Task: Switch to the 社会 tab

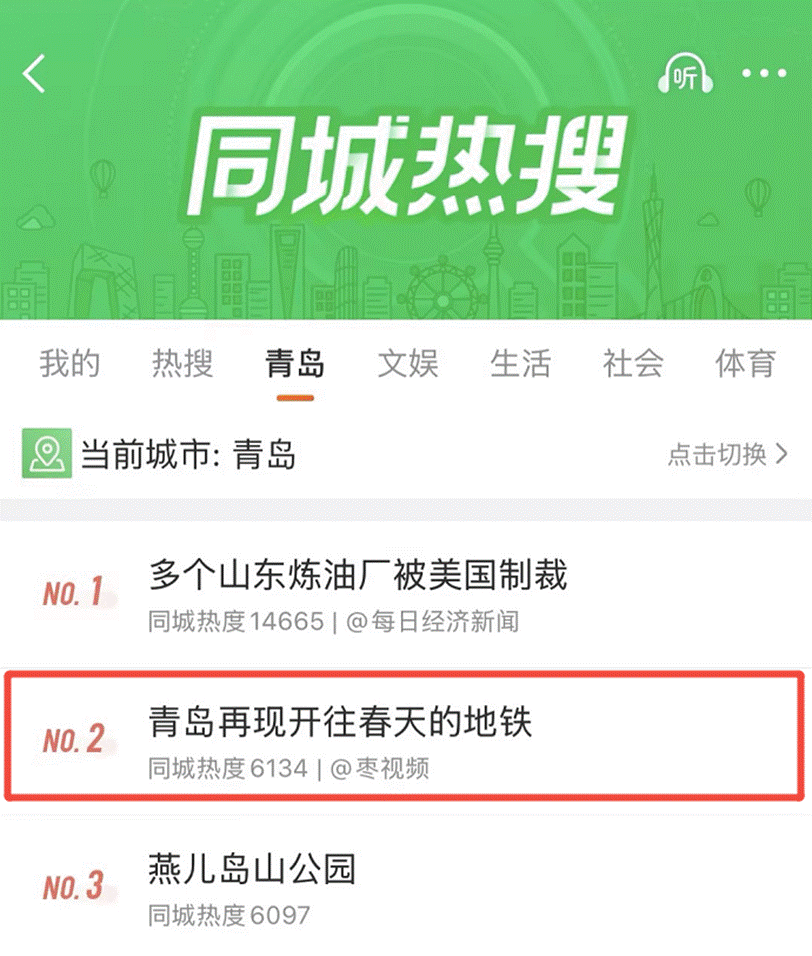Action: (633, 363)
